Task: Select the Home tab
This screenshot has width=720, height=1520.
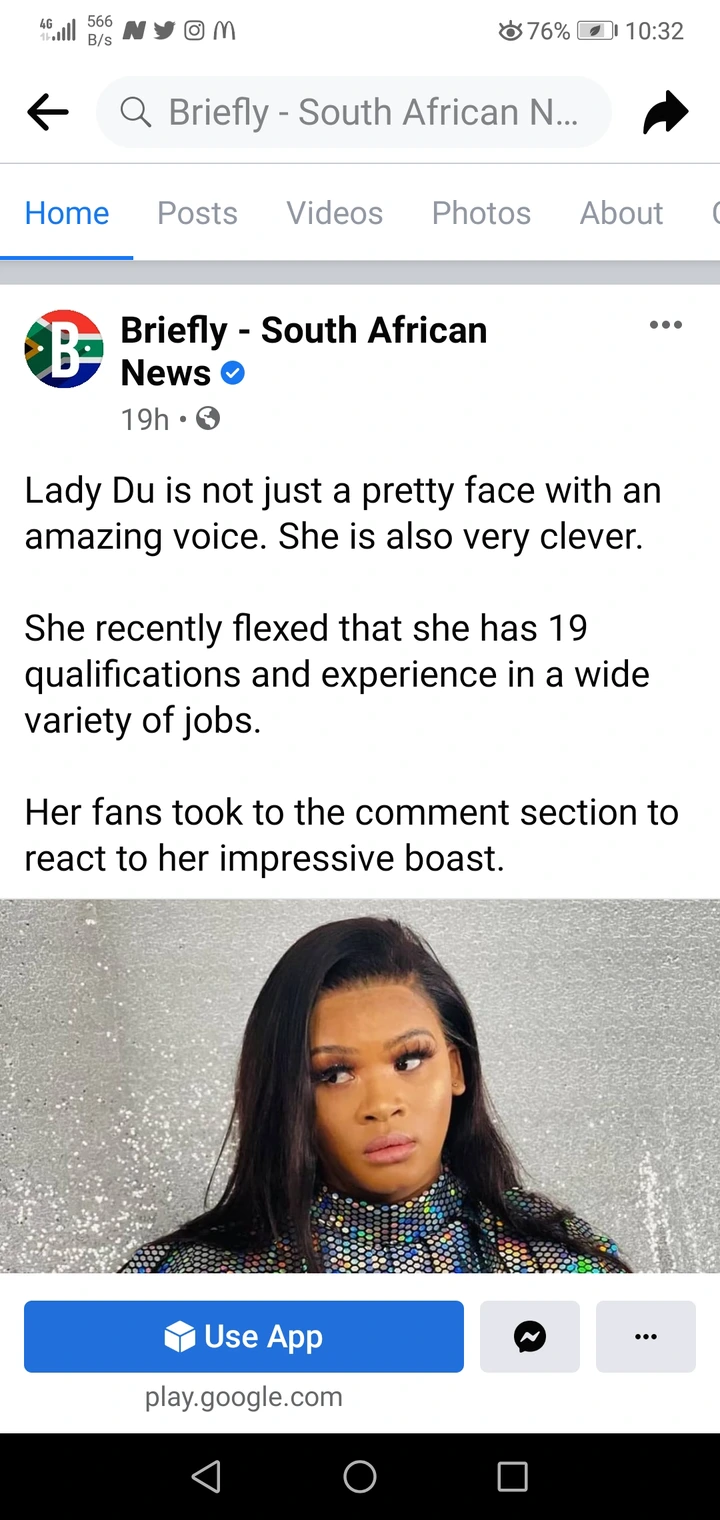Action: (67, 213)
